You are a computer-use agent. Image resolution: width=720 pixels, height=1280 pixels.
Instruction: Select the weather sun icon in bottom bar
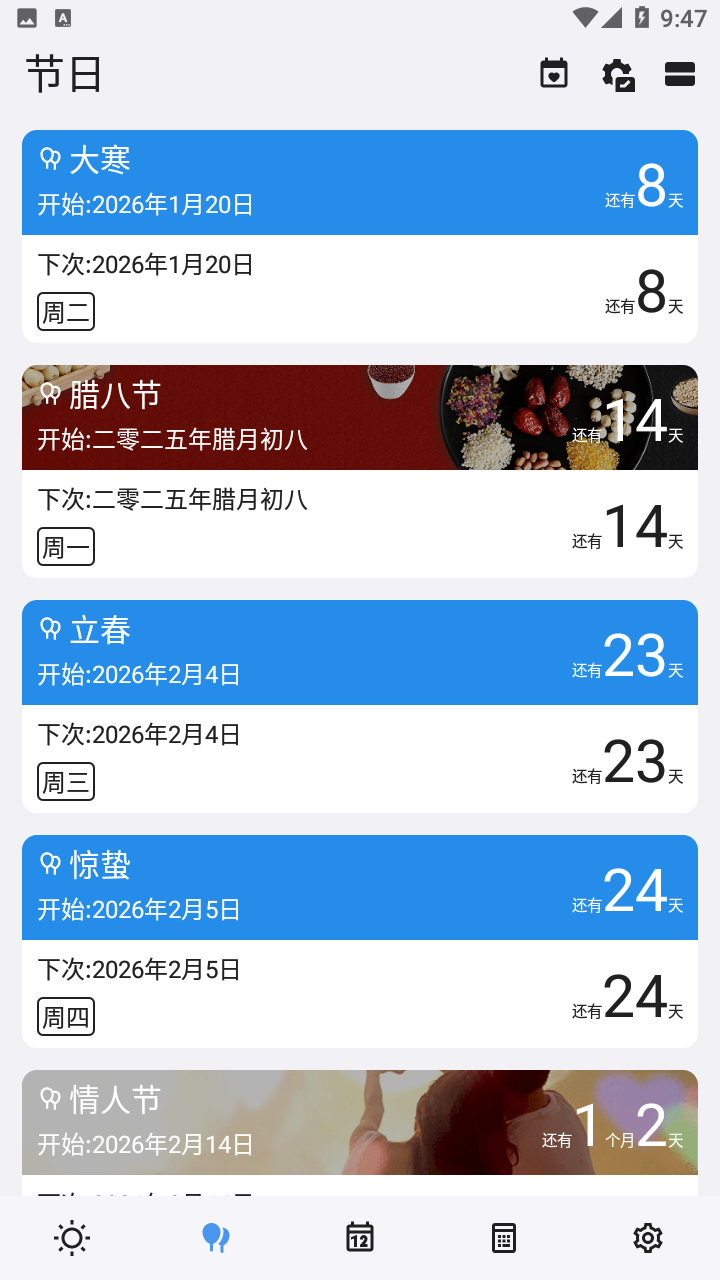pos(71,1237)
